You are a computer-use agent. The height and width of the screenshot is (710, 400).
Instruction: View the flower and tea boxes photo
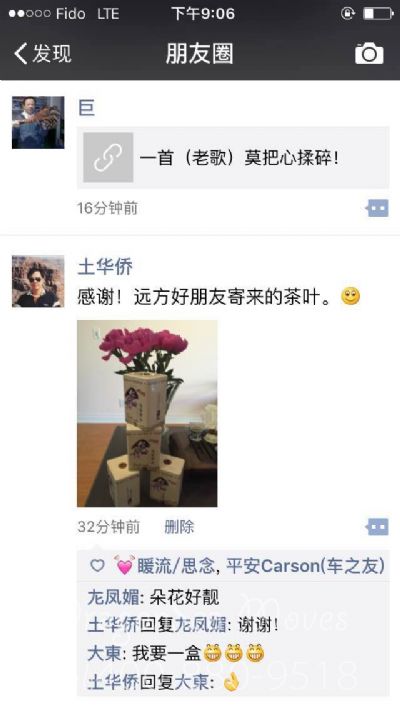tap(147, 413)
